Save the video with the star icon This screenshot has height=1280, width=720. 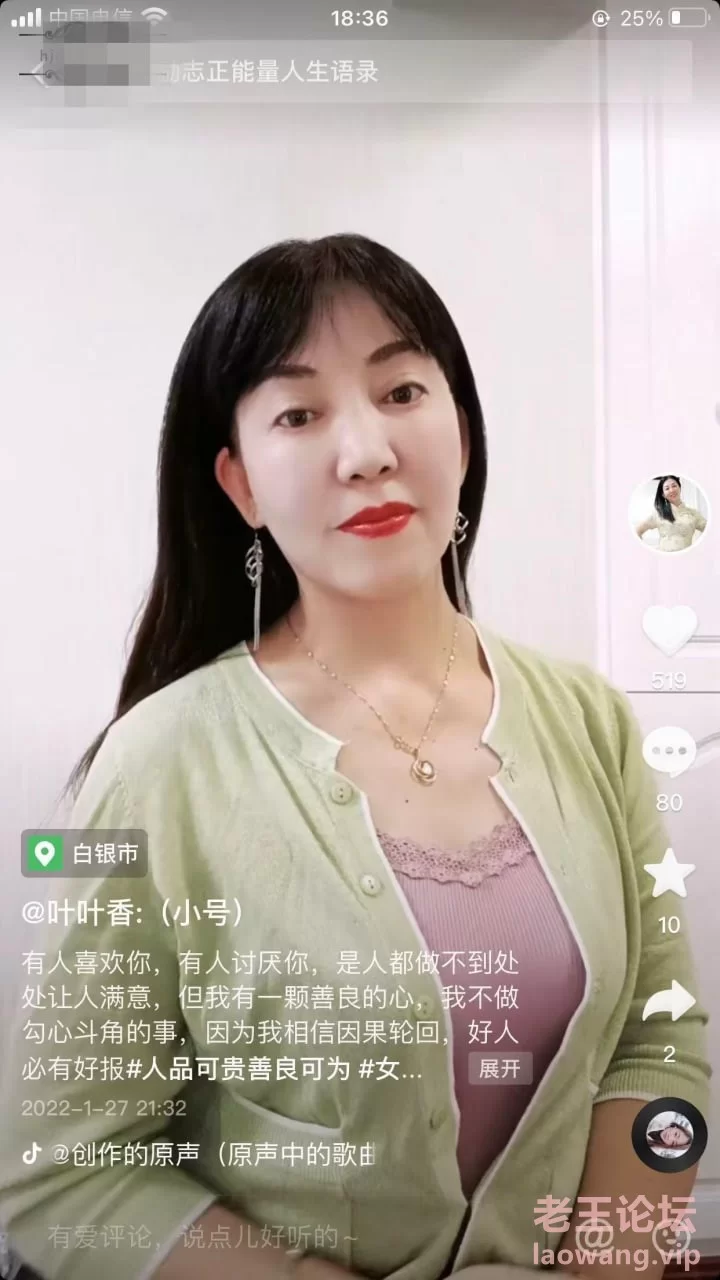[x=668, y=874]
